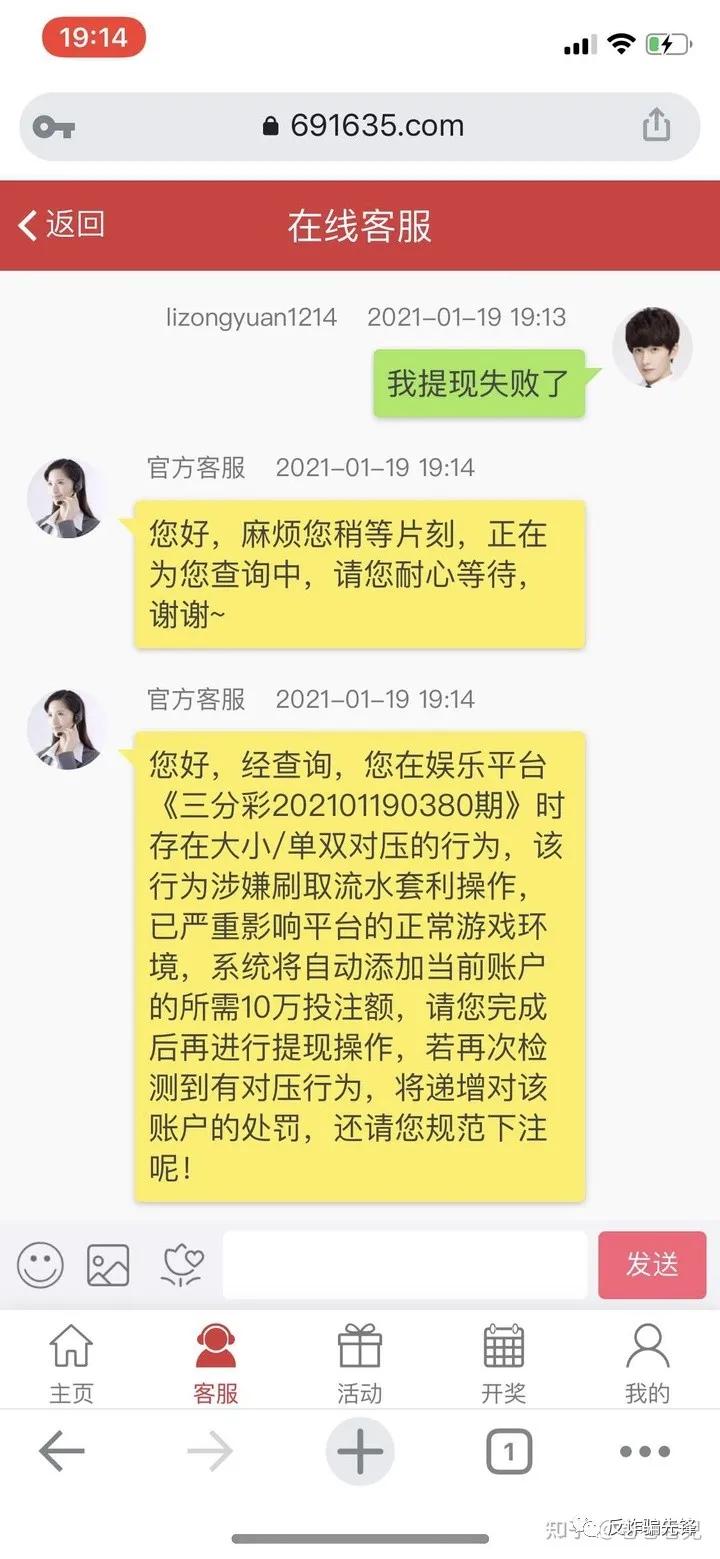This screenshot has width=720, height=1559.
Task: Open the browser tab switcher
Action: (508, 1451)
